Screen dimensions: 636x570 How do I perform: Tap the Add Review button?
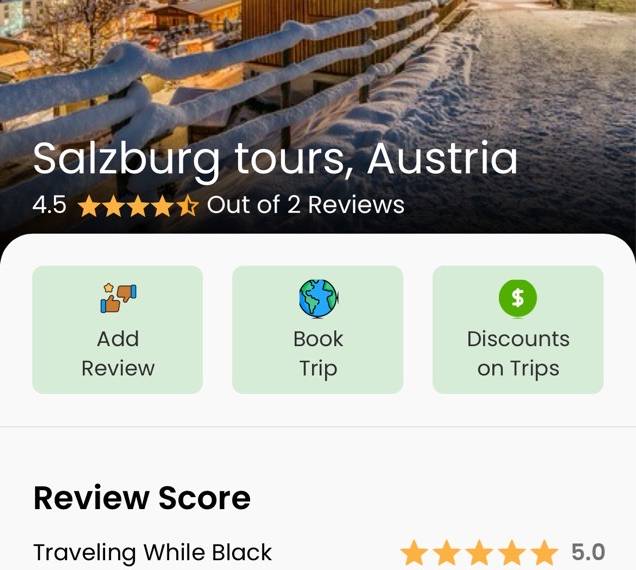(118, 330)
